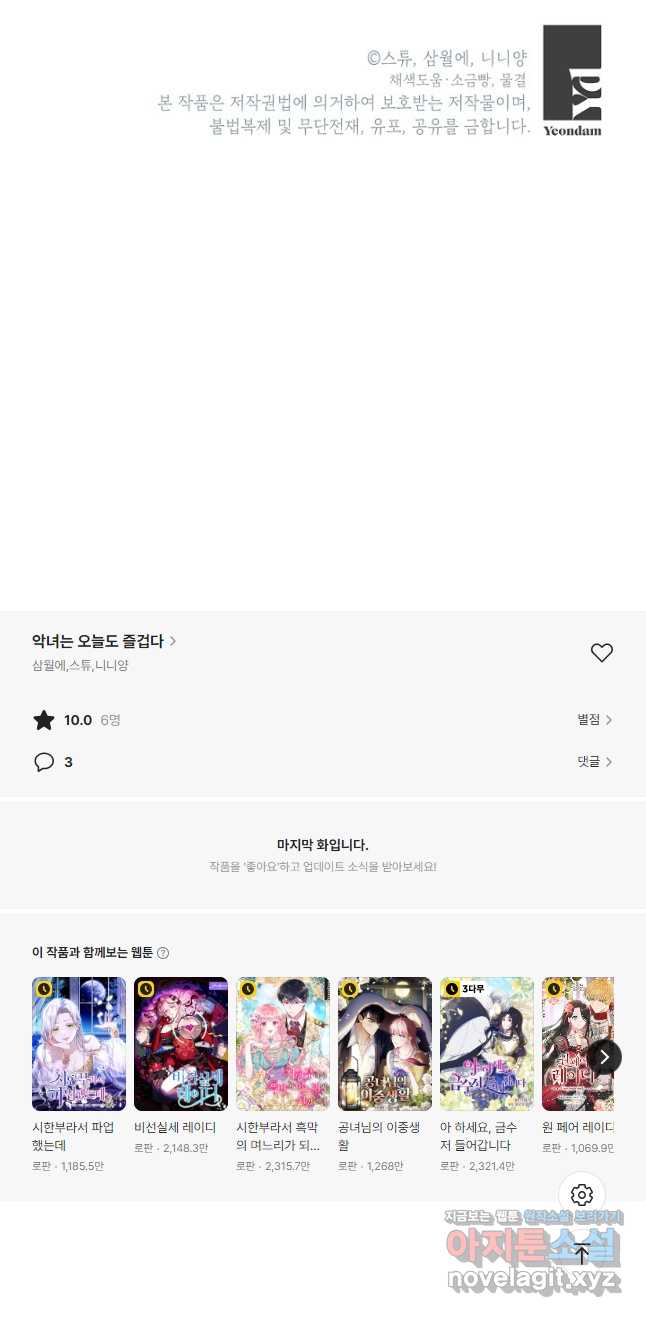The height and width of the screenshot is (1317, 646).
Task: Jump back to top of page
Action: (x=582, y=1254)
